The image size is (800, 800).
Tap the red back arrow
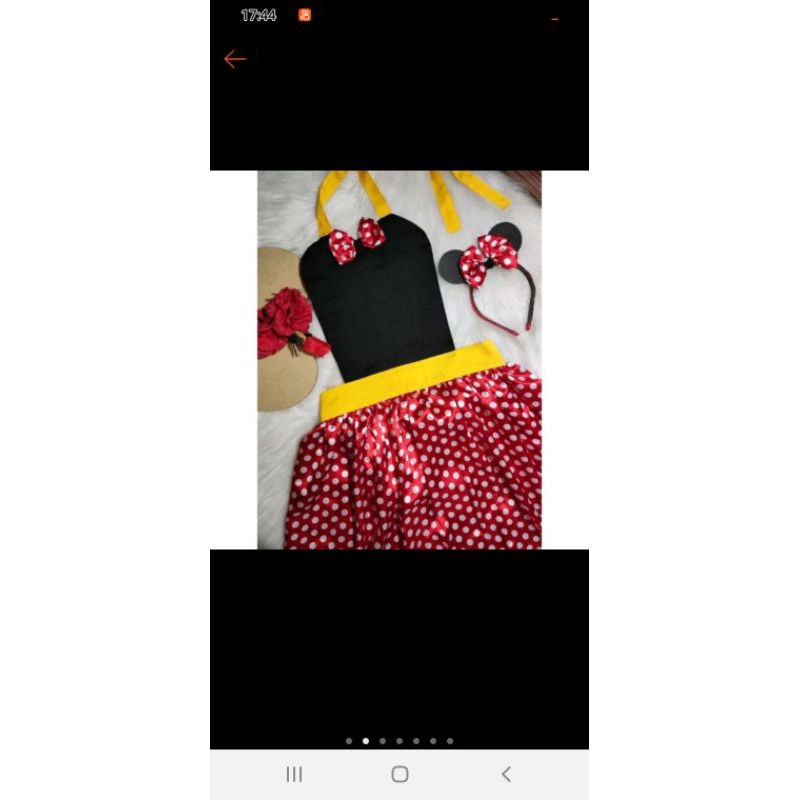[x=235, y=59]
